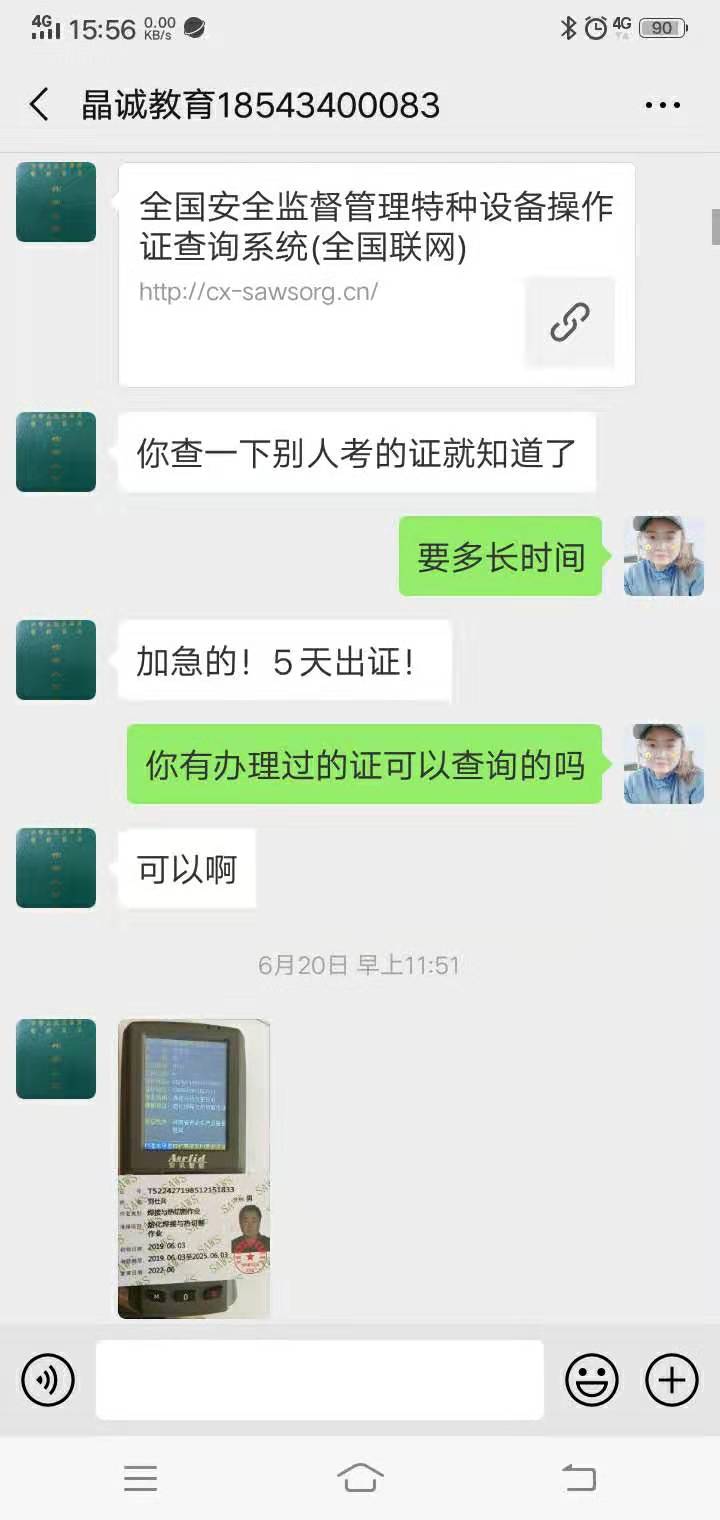This screenshot has width=720, height=1520.
Task: Open the plus attachment menu
Action: tap(671, 1380)
